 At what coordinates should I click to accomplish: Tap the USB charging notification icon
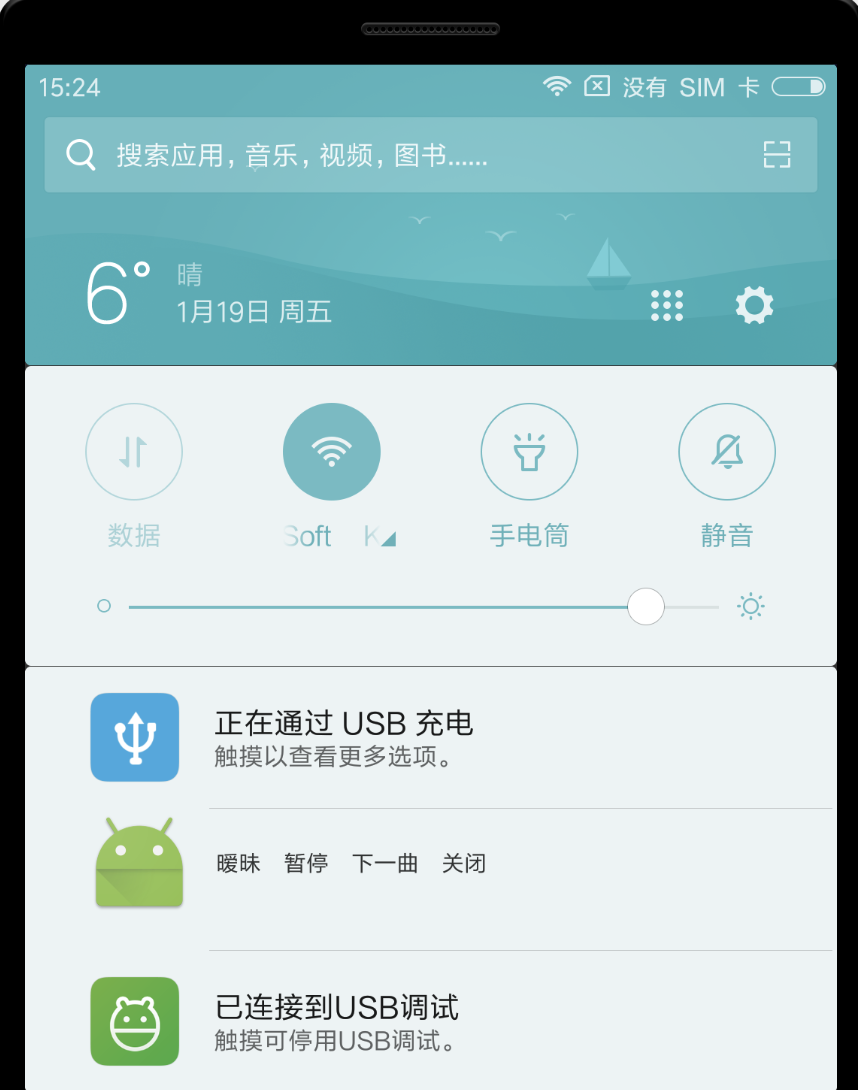(138, 737)
